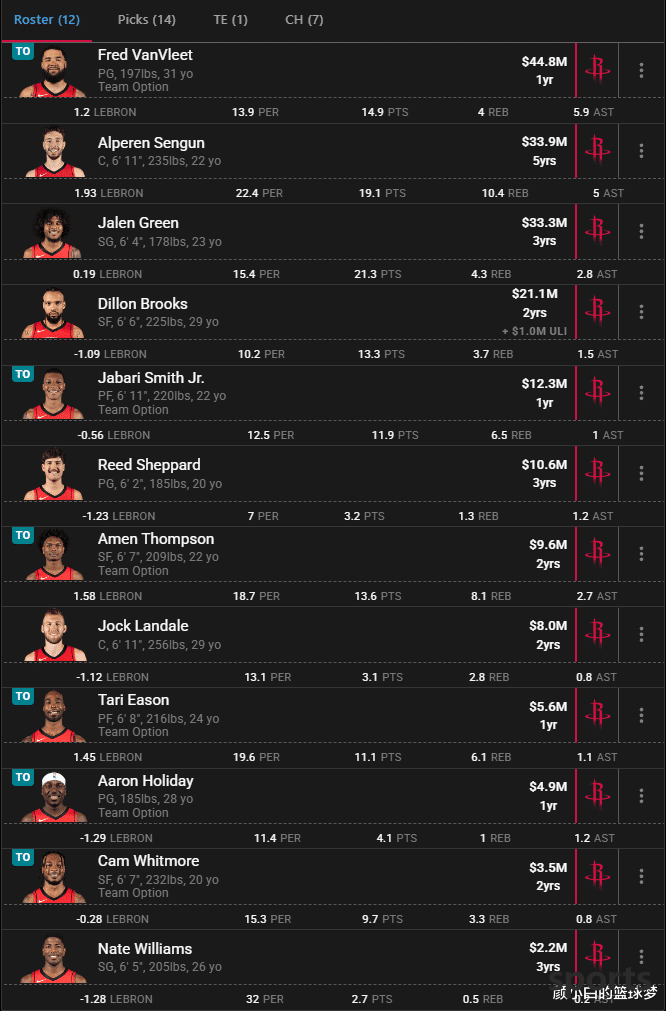The height and width of the screenshot is (1011, 666).
Task: Open the overflow menu for Alperen Sengun
Action: click(x=641, y=151)
